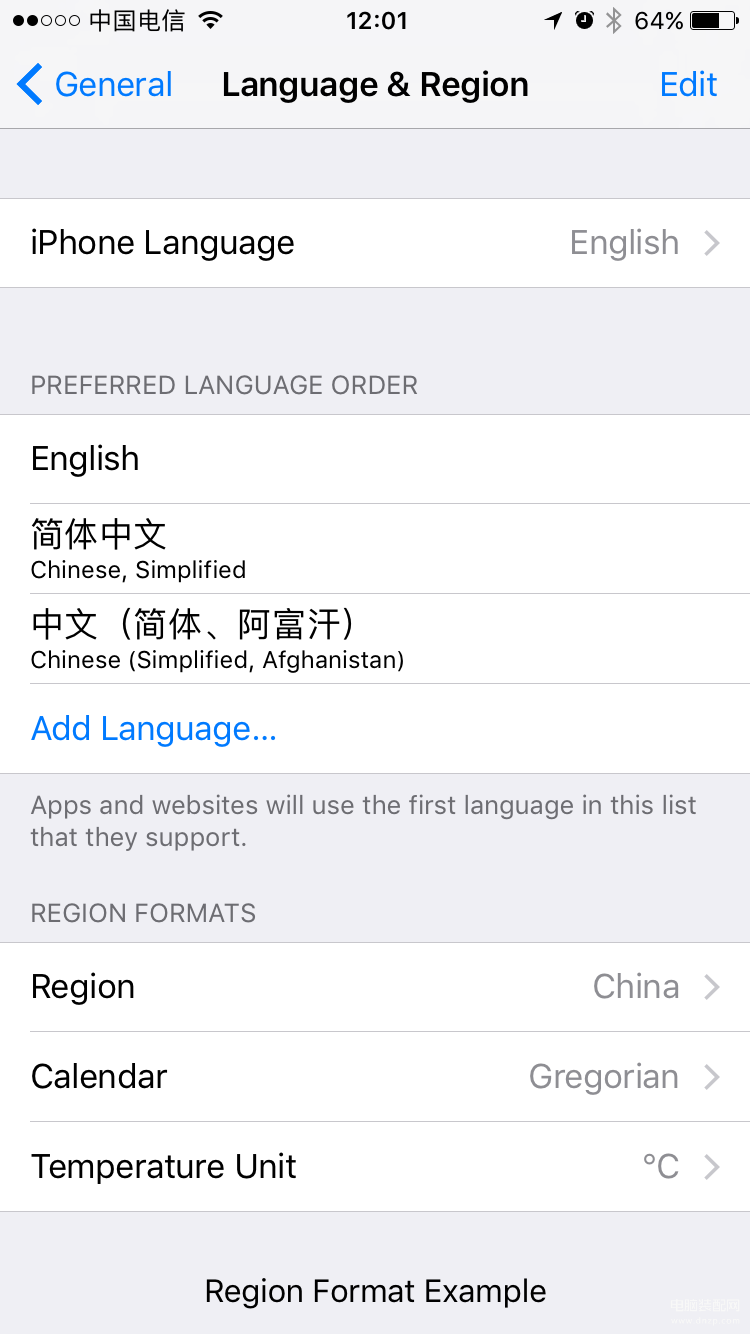Go back to General settings

(x=95, y=85)
